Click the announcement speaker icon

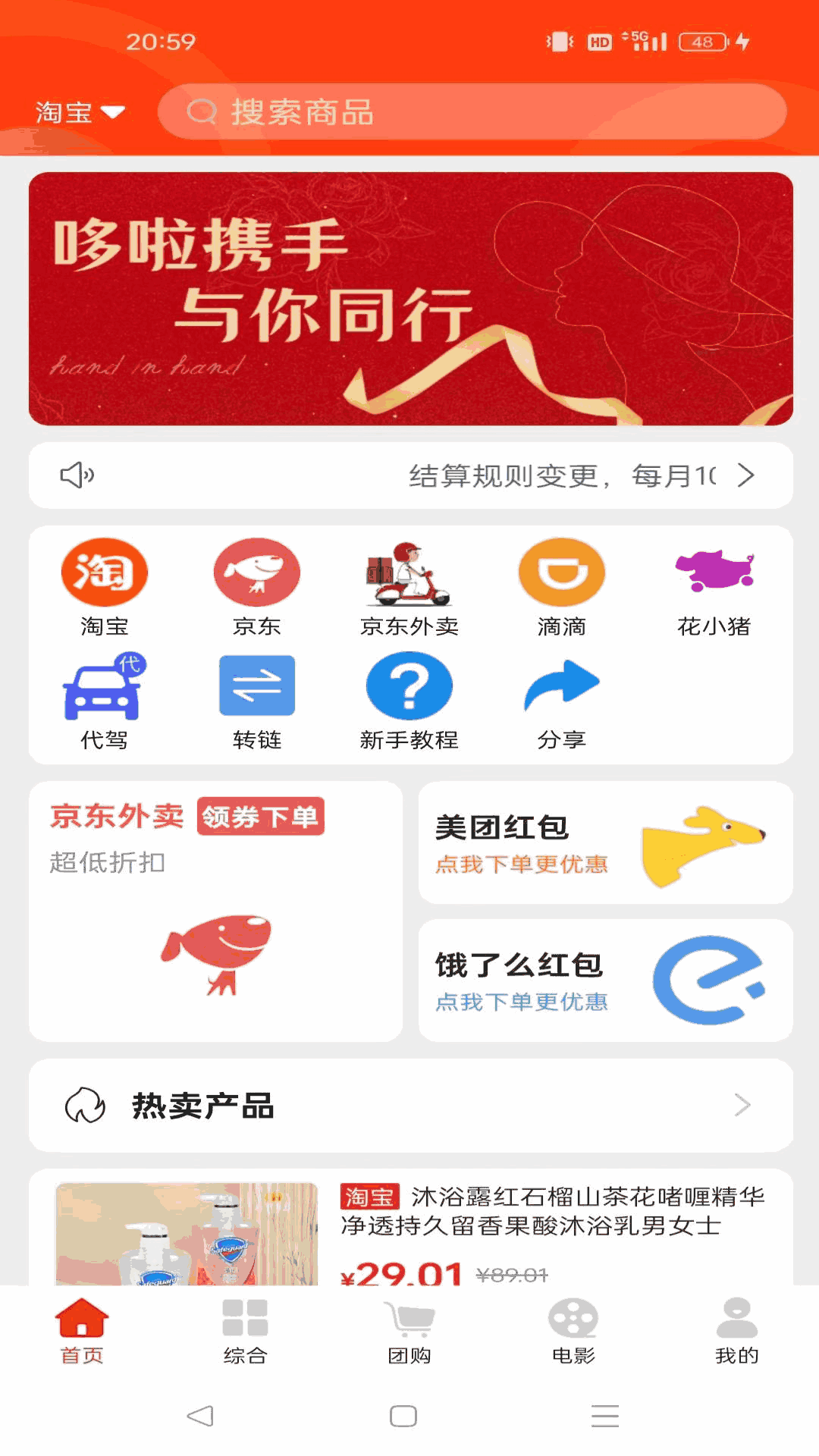point(77,475)
